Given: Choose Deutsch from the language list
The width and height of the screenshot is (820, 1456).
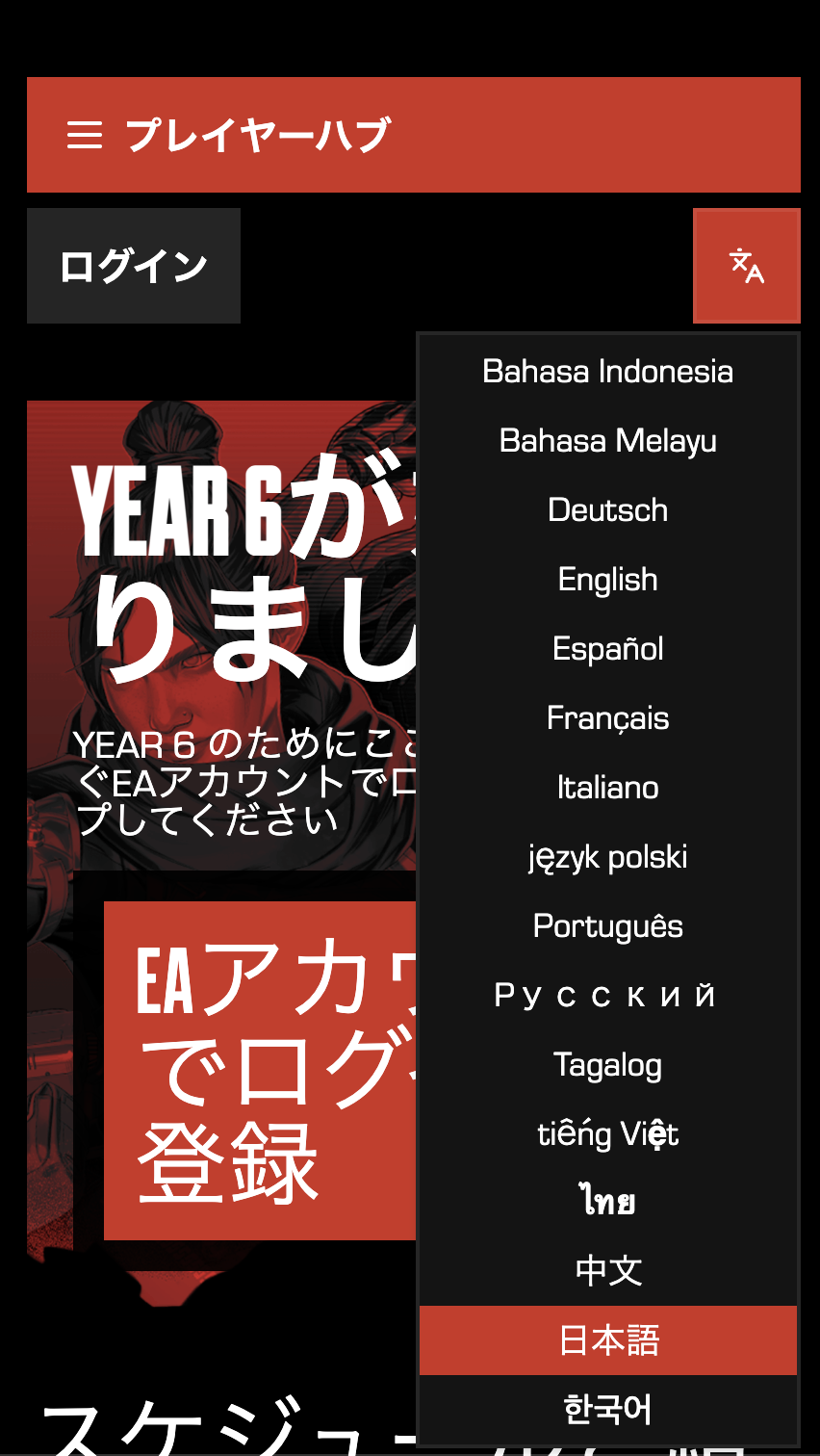Looking at the screenshot, I should coord(608,510).
